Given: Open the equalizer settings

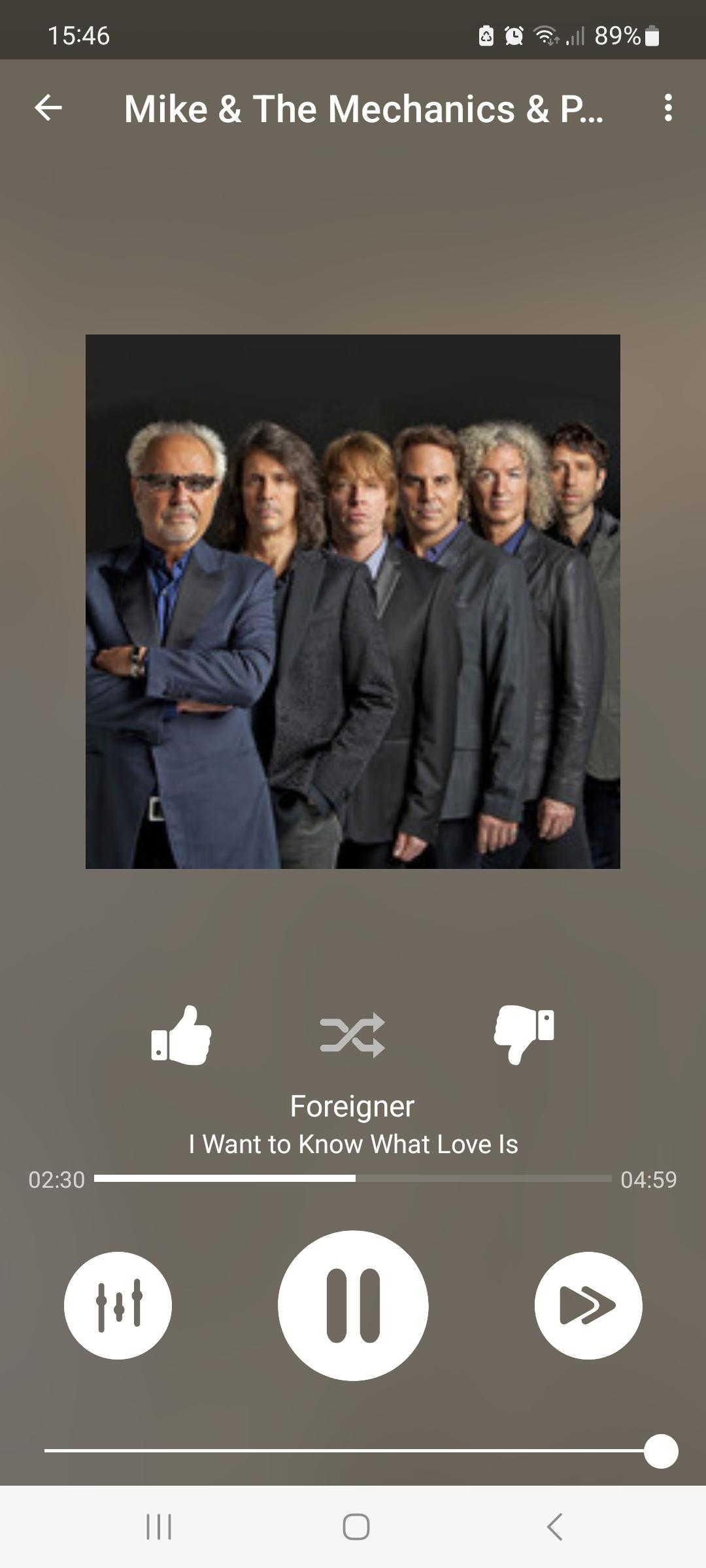Looking at the screenshot, I should (x=118, y=1305).
